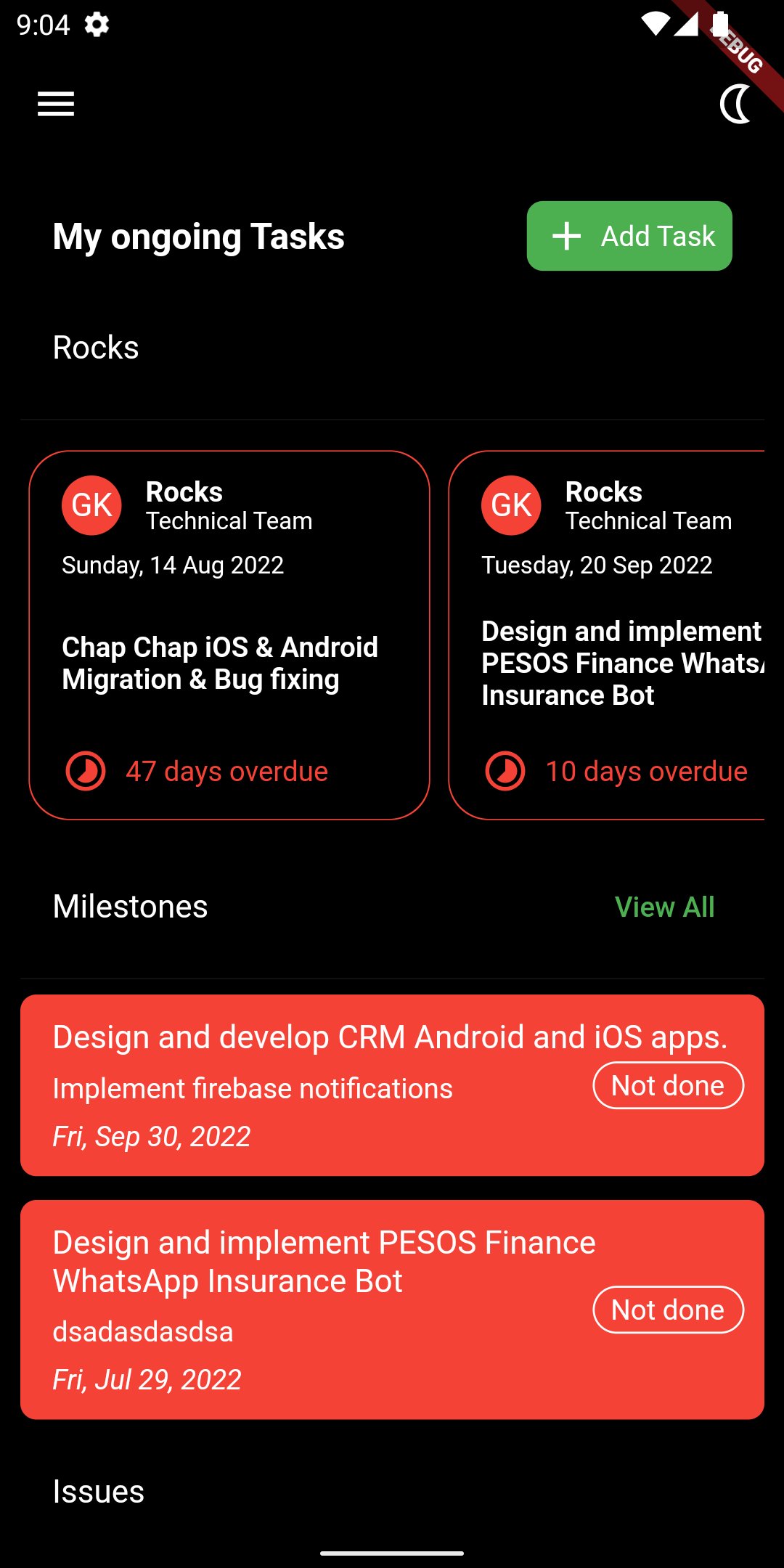Viewport: 784px width, 1568px height.
Task: Select the GK avatar on Chap Chap card
Action: pyautogui.click(x=91, y=505)
